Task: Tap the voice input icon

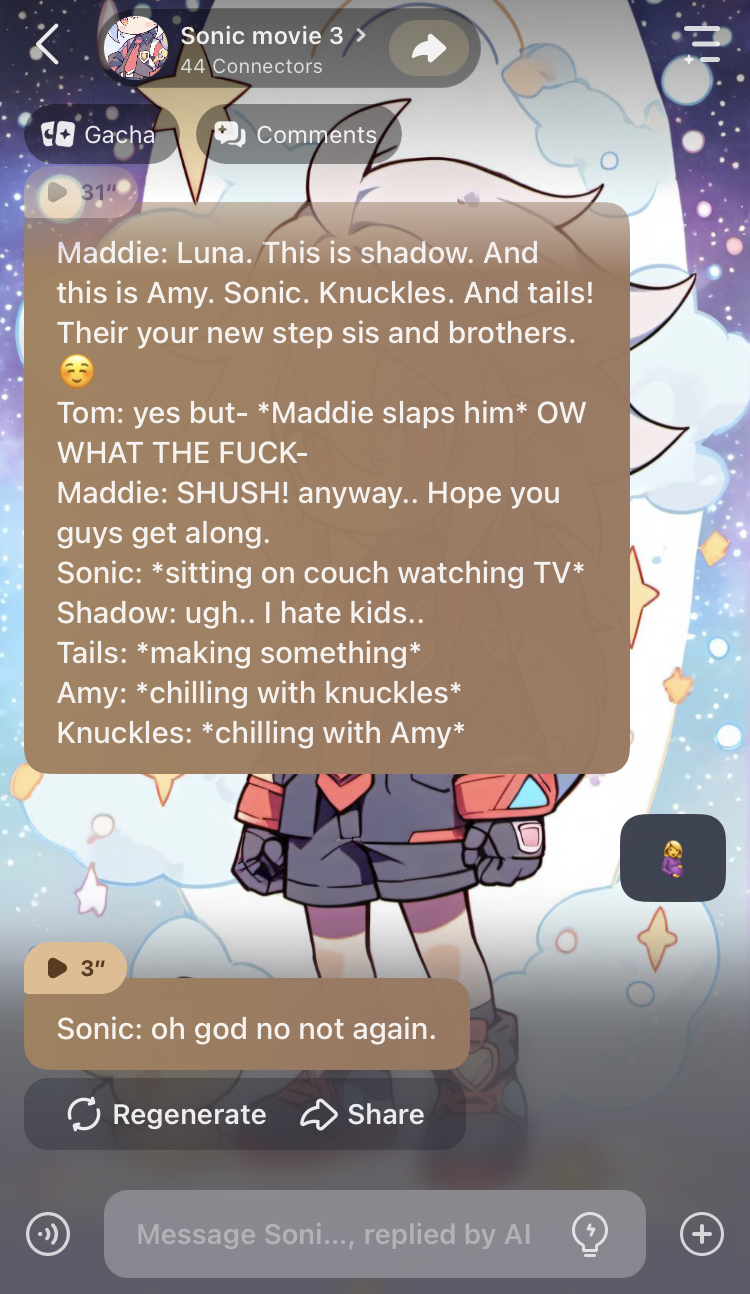Action: pyautogui.click(x=48, y=1234)
